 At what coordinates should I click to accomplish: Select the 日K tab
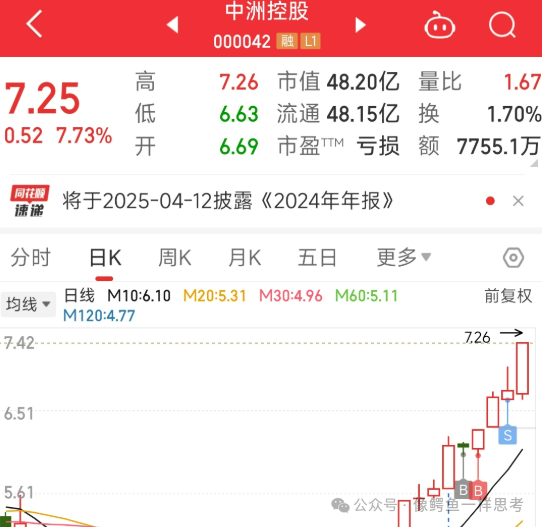coord(105,257)
